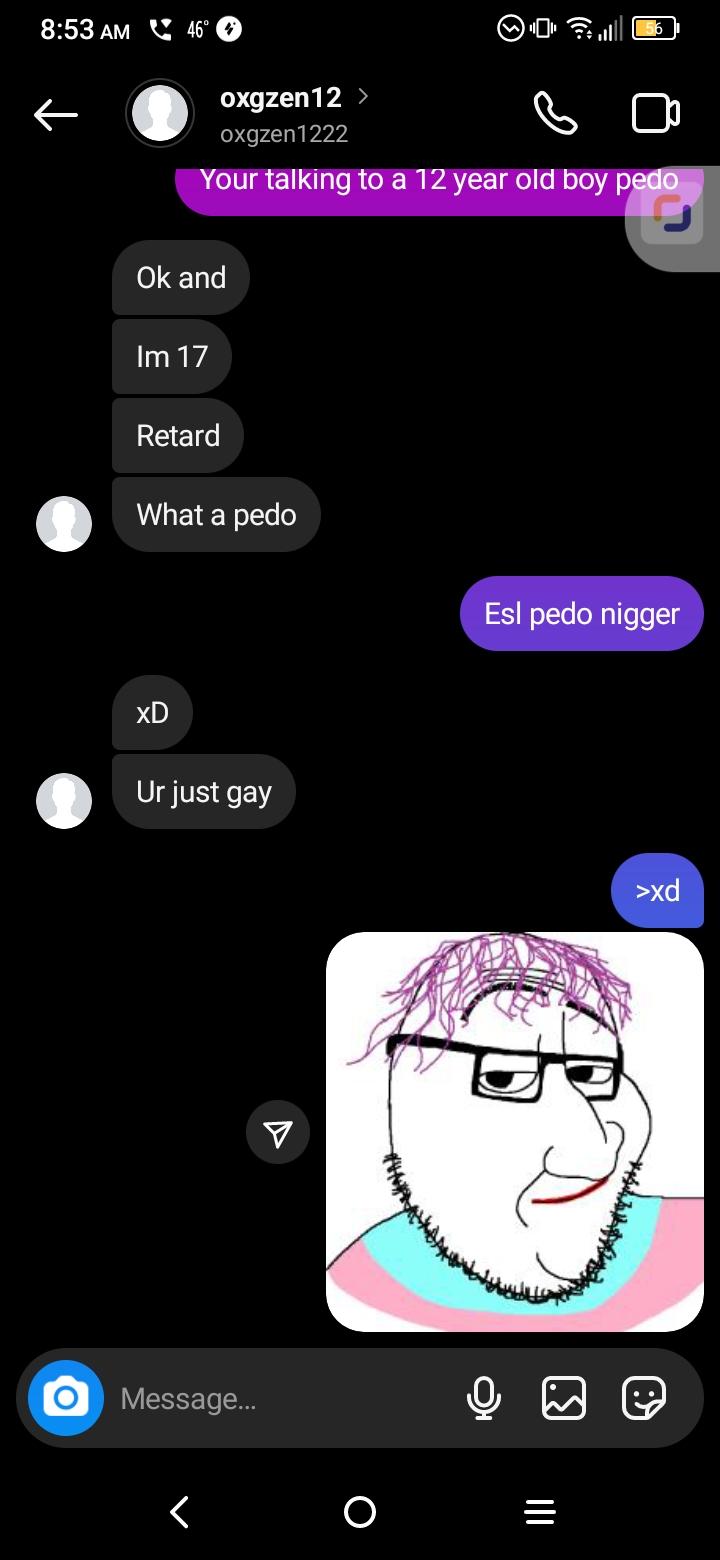The height and width of the screenshot is (1560, 720).
Task: Record a voice message with microphone
Action: 484,1398
